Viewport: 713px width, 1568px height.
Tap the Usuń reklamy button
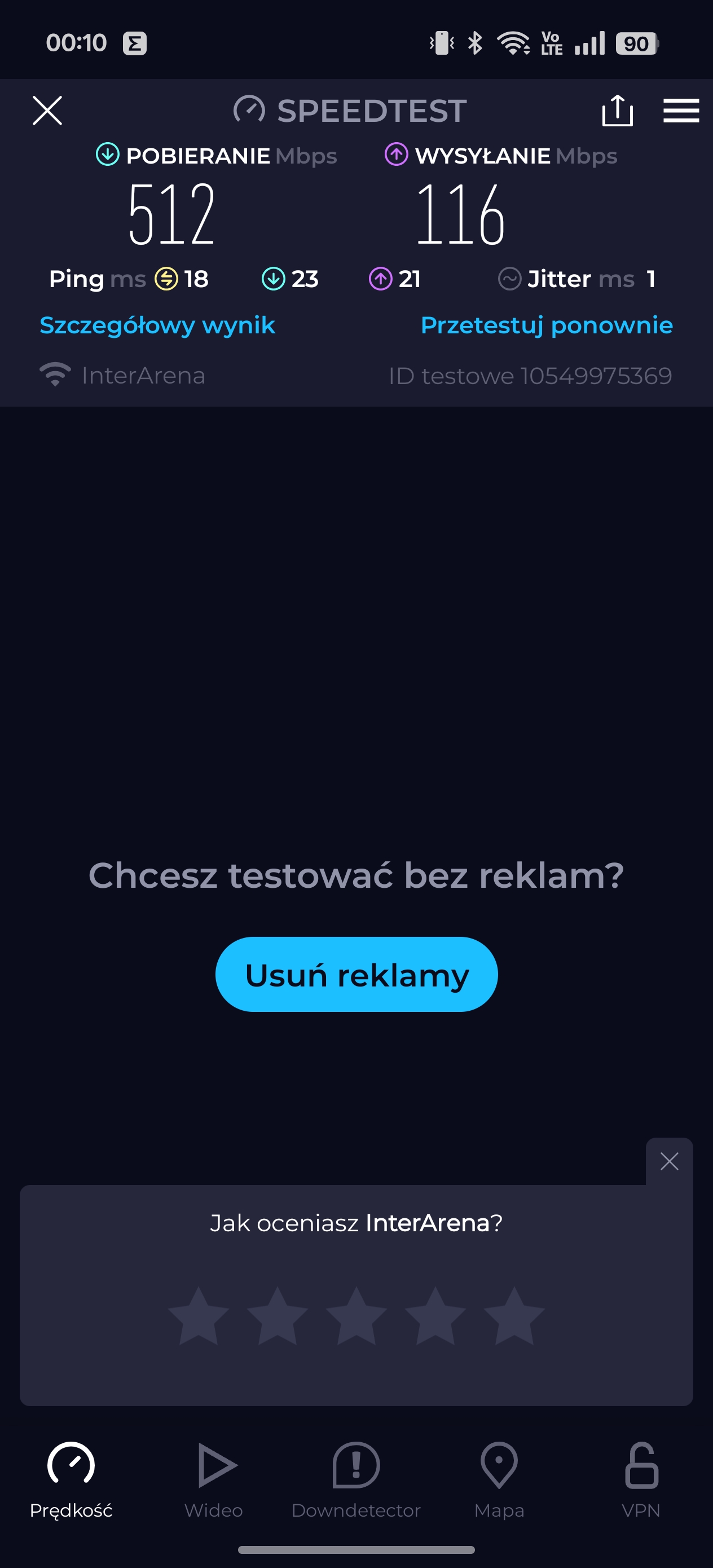(x=356, y=975)
